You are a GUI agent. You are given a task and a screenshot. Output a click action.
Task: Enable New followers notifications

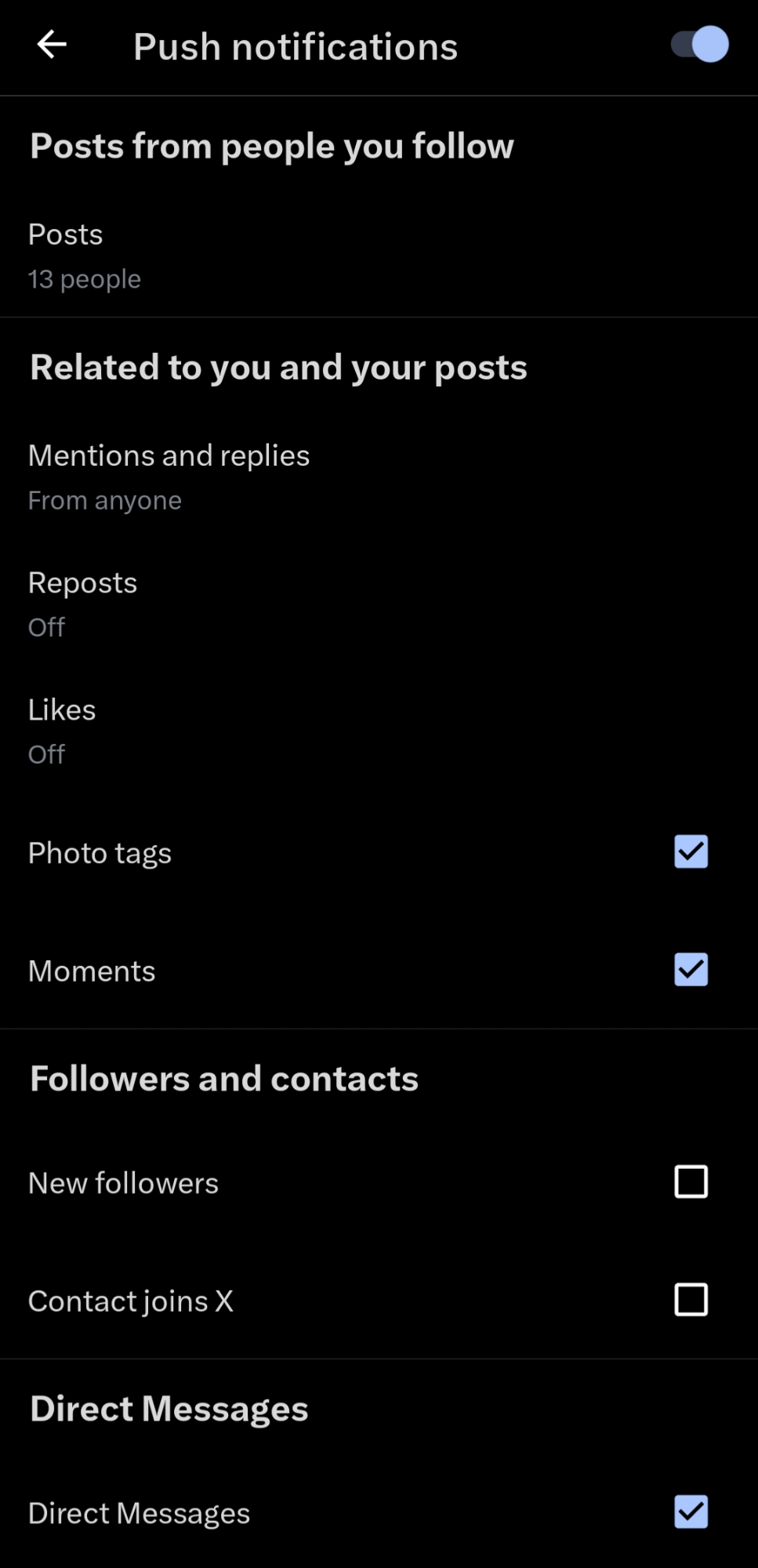pos(691,1181)
